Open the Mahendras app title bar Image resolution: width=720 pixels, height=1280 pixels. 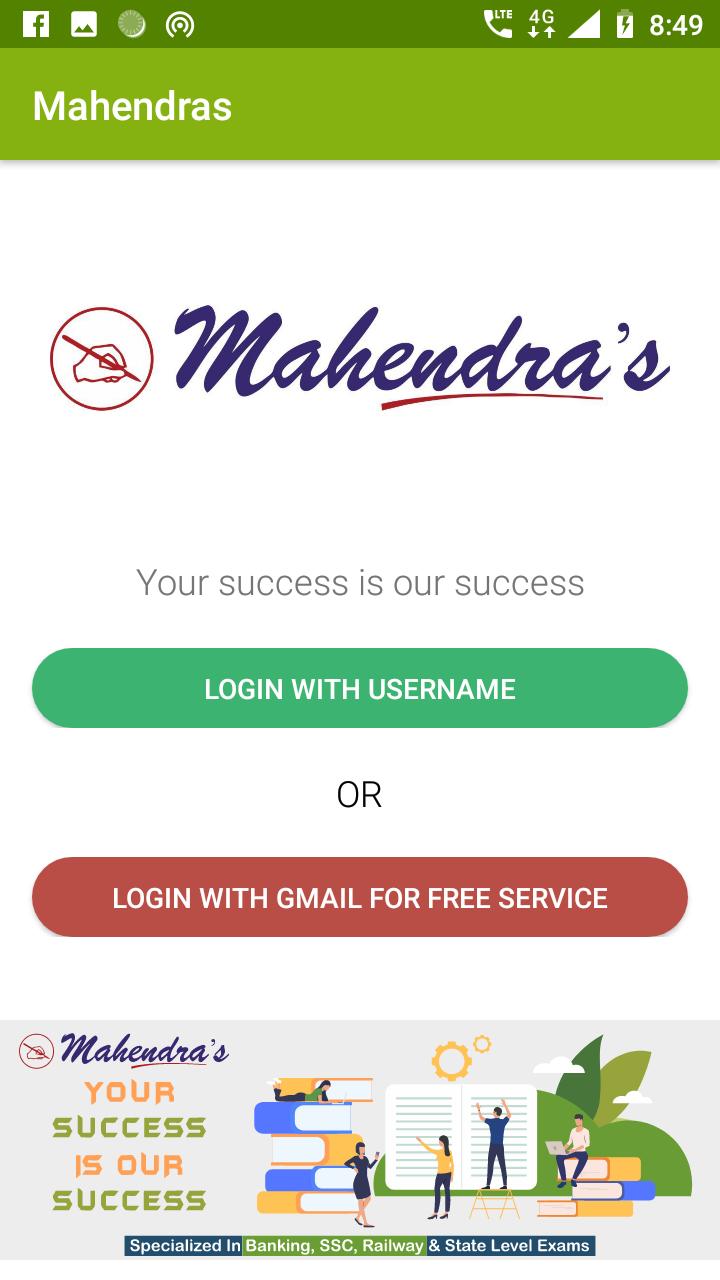click(x=131, y=105)
